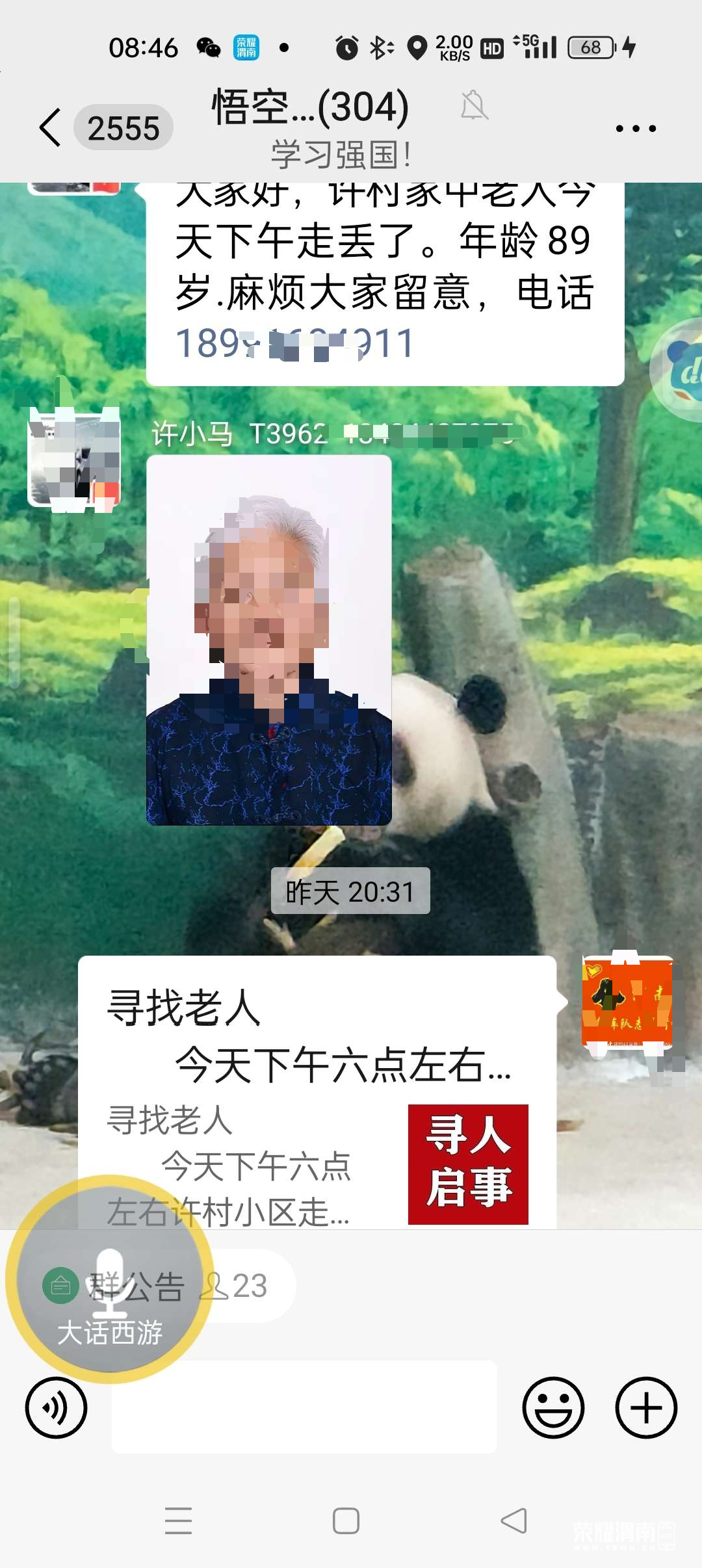Open the red avatar of the article sender

tap(627, 1001)
